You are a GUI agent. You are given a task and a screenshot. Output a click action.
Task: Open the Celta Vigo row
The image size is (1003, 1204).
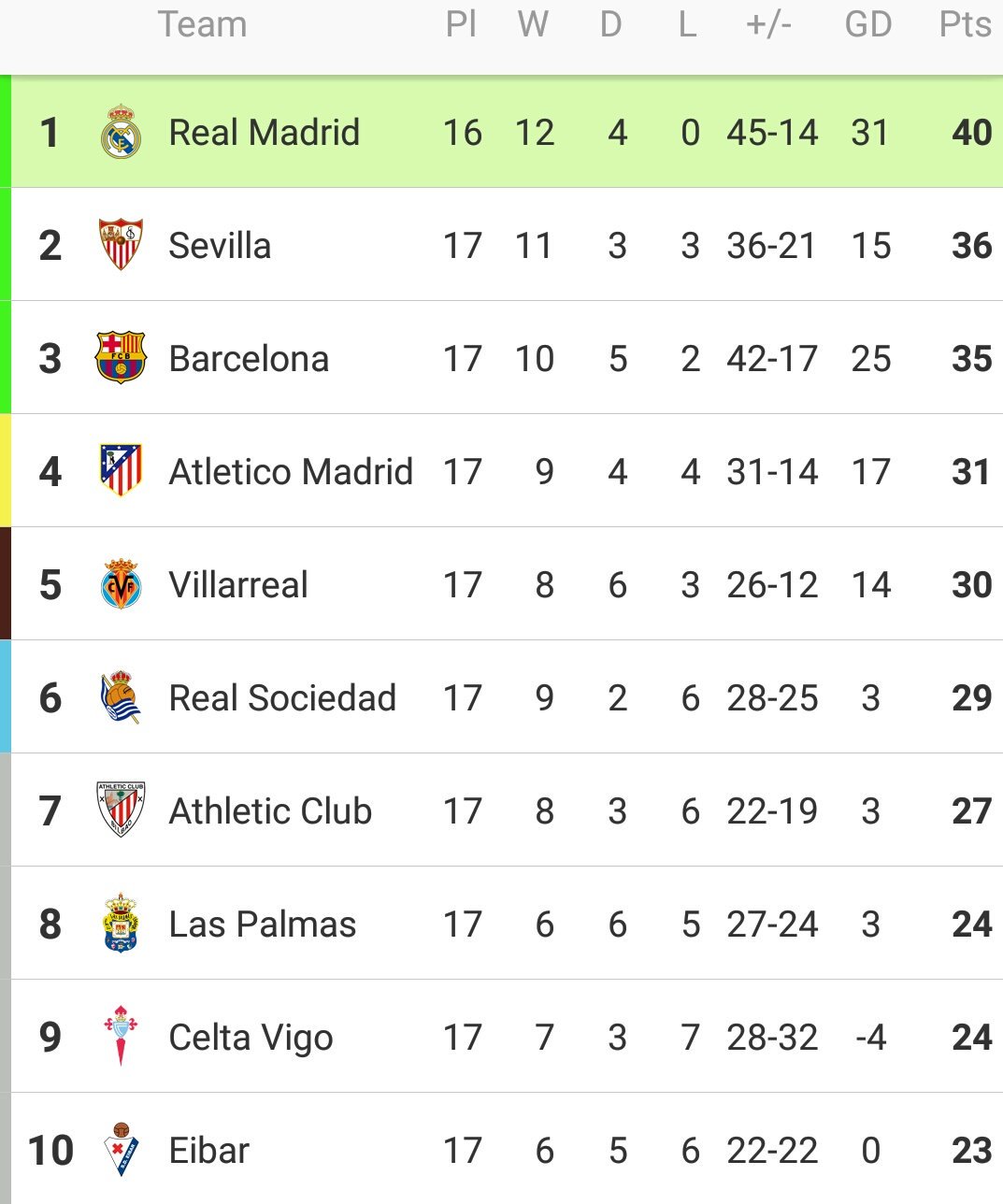tap(251, 1038)
